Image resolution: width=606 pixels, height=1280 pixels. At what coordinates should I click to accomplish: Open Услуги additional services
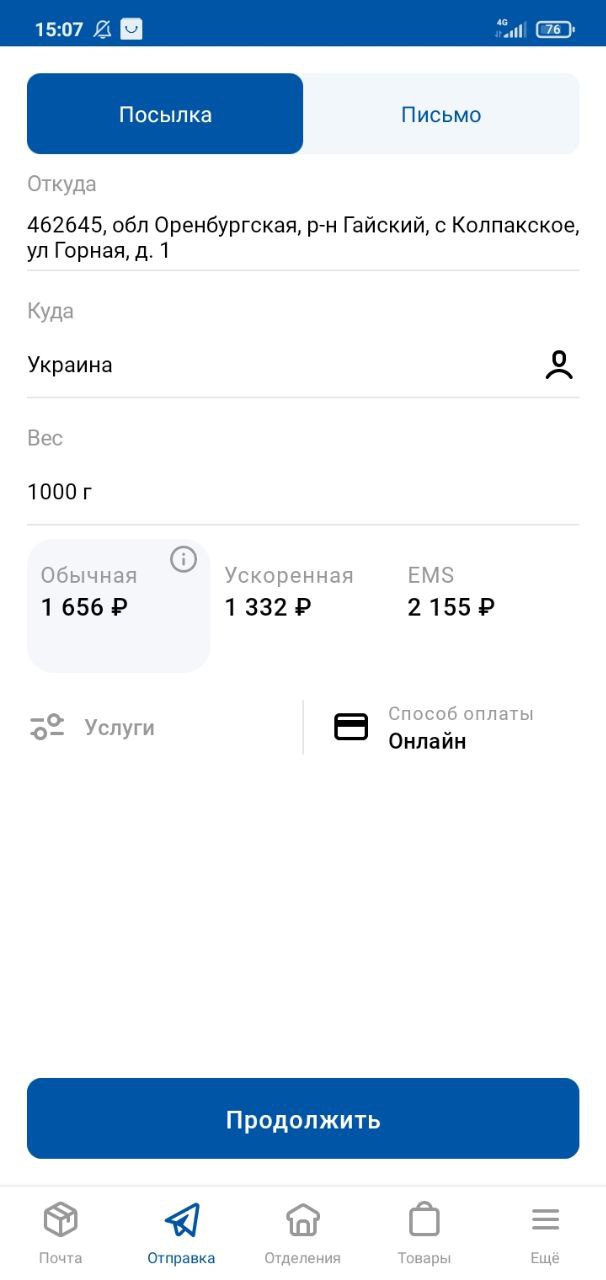coord(92,727)
